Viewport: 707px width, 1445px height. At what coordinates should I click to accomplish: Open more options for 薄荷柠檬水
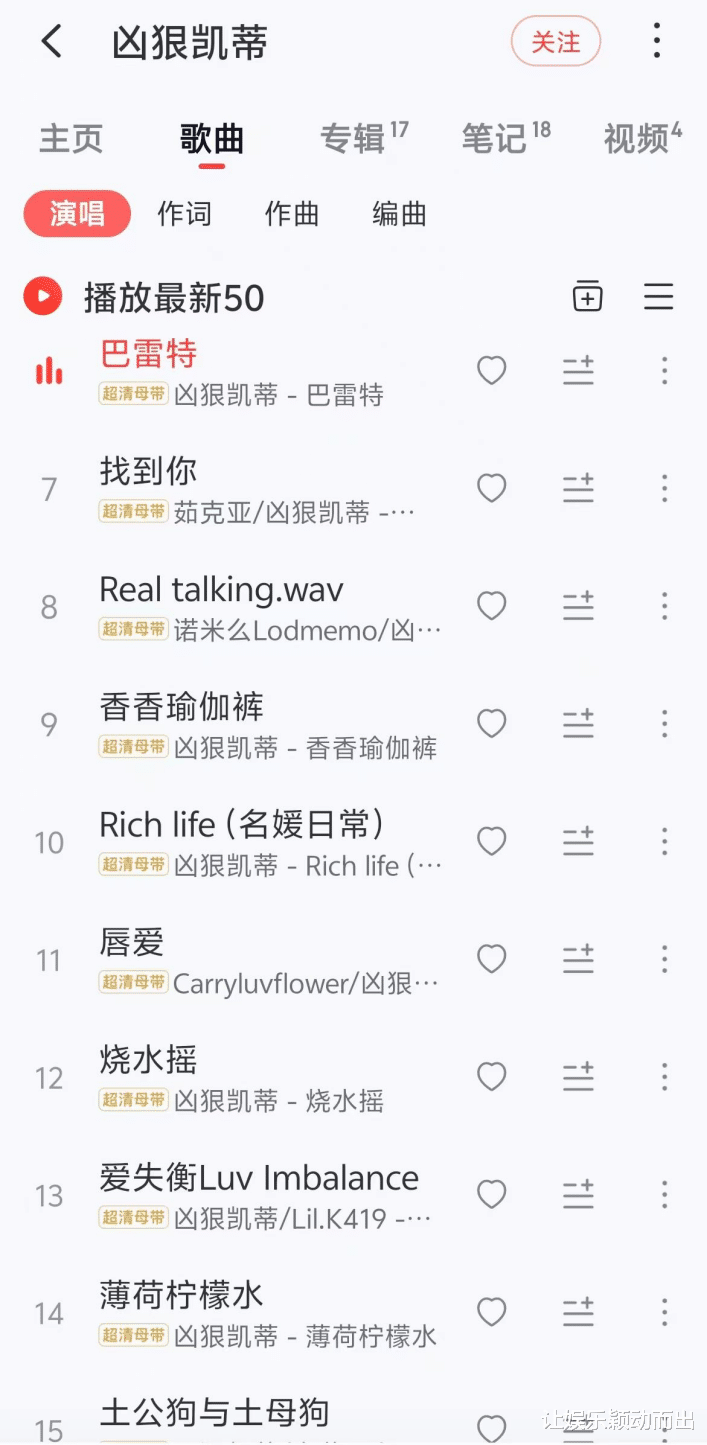(x=664, y=1312)
